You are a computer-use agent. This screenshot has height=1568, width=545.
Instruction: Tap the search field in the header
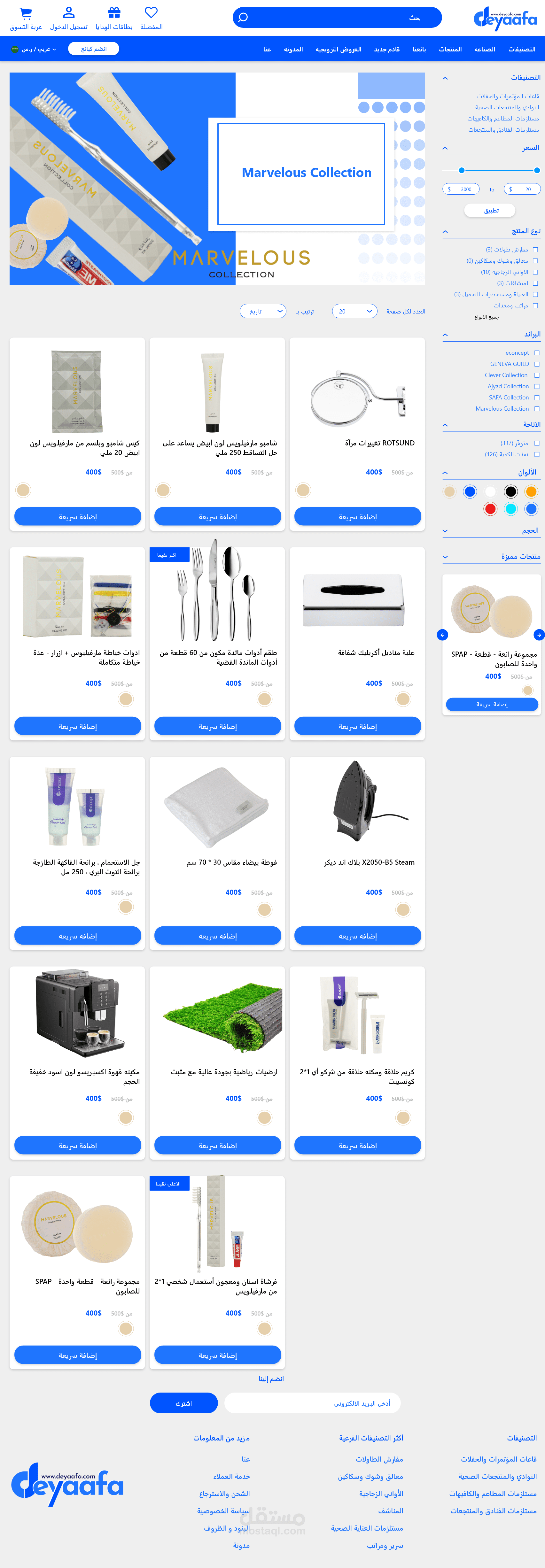337,18
